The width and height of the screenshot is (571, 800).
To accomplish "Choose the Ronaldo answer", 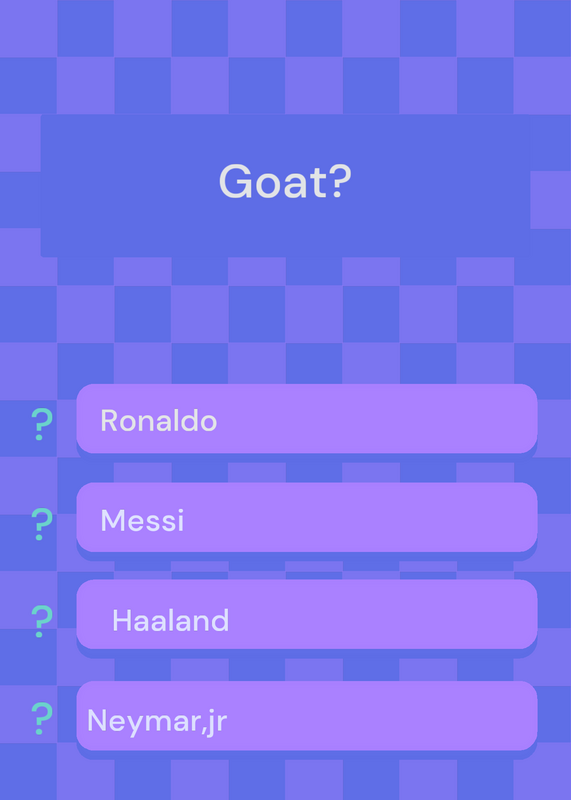I will [307, 419].
